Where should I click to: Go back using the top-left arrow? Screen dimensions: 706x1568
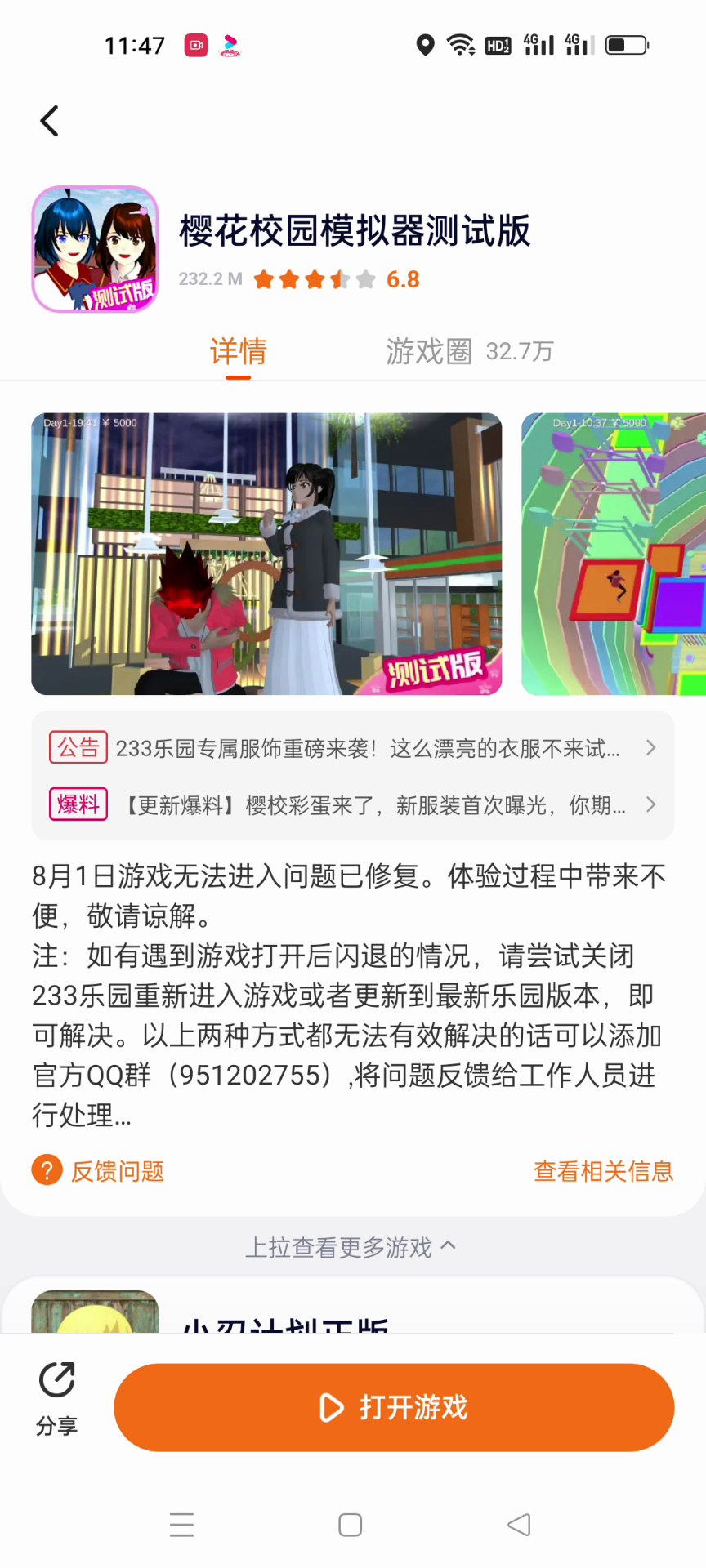pos(50,121)
